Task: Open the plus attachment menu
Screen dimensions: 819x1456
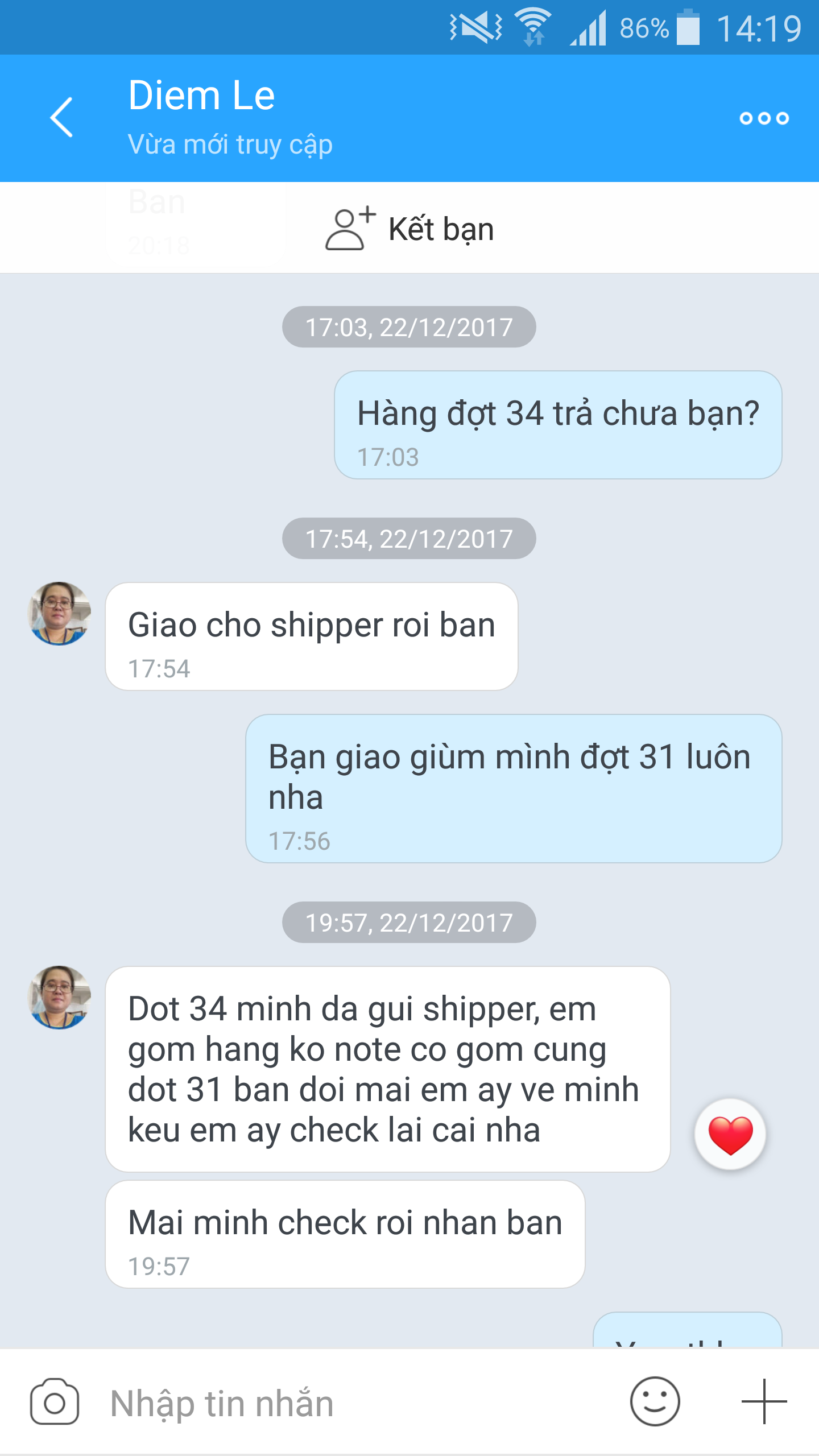Action: tap(764, 1401)
